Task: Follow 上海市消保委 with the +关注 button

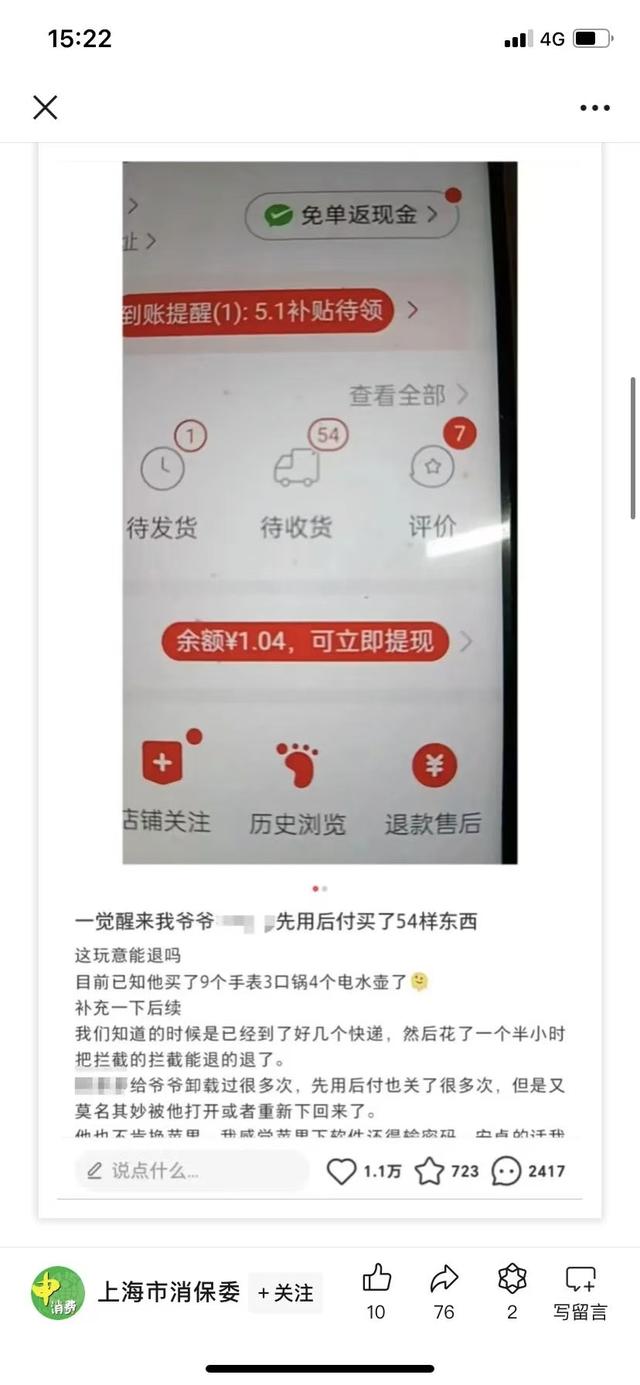Action: (285, 1293)
